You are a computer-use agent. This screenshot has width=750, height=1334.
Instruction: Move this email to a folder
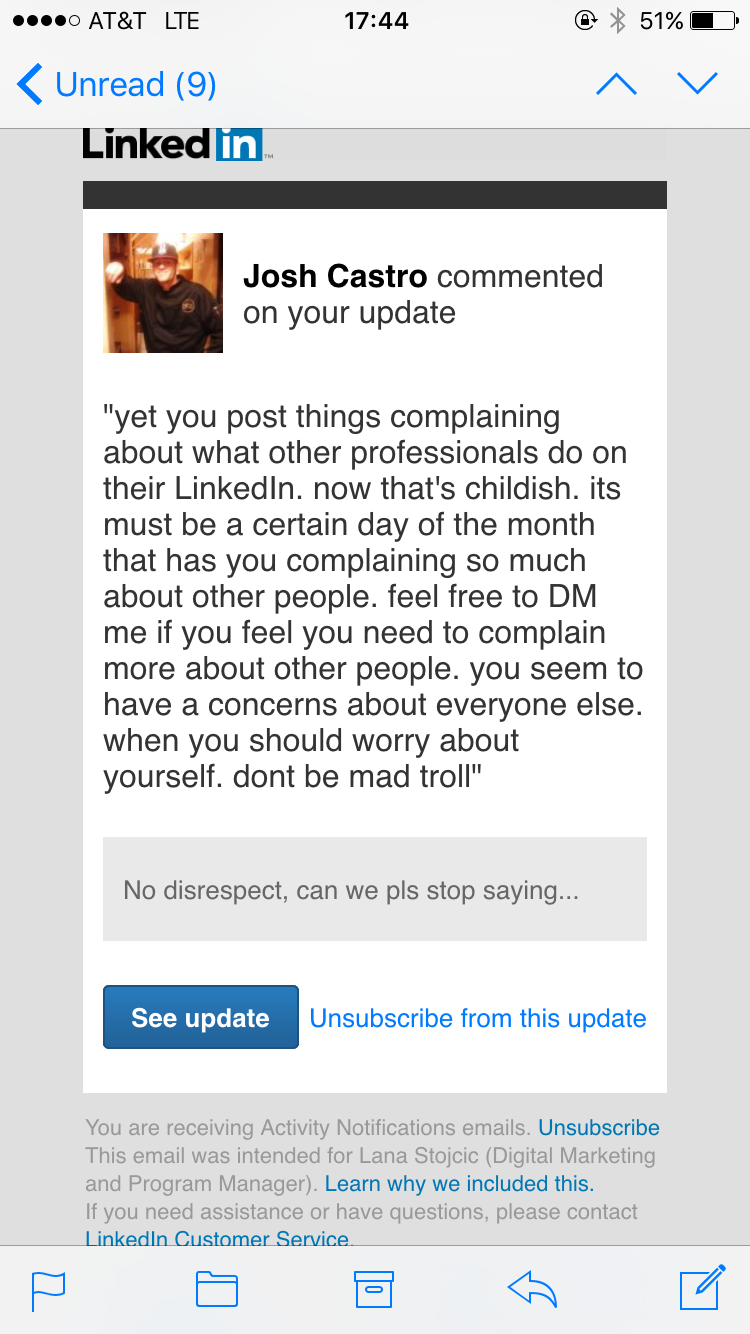pos(216,1289)
